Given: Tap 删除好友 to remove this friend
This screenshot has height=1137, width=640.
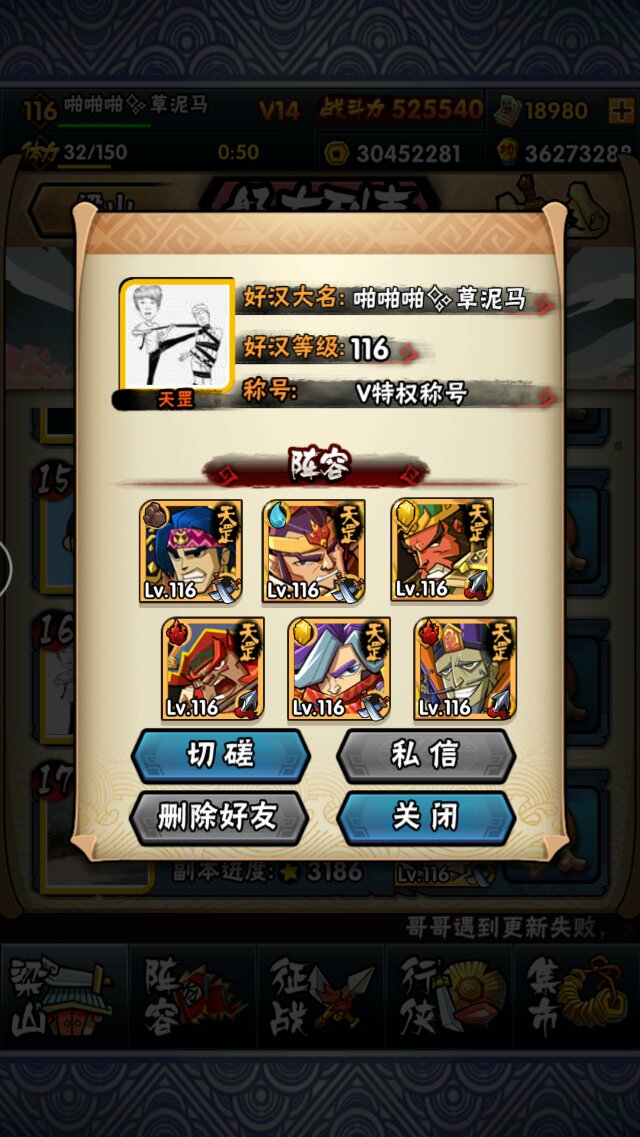Looking at the screenshot, I should (x=219, y=818).
